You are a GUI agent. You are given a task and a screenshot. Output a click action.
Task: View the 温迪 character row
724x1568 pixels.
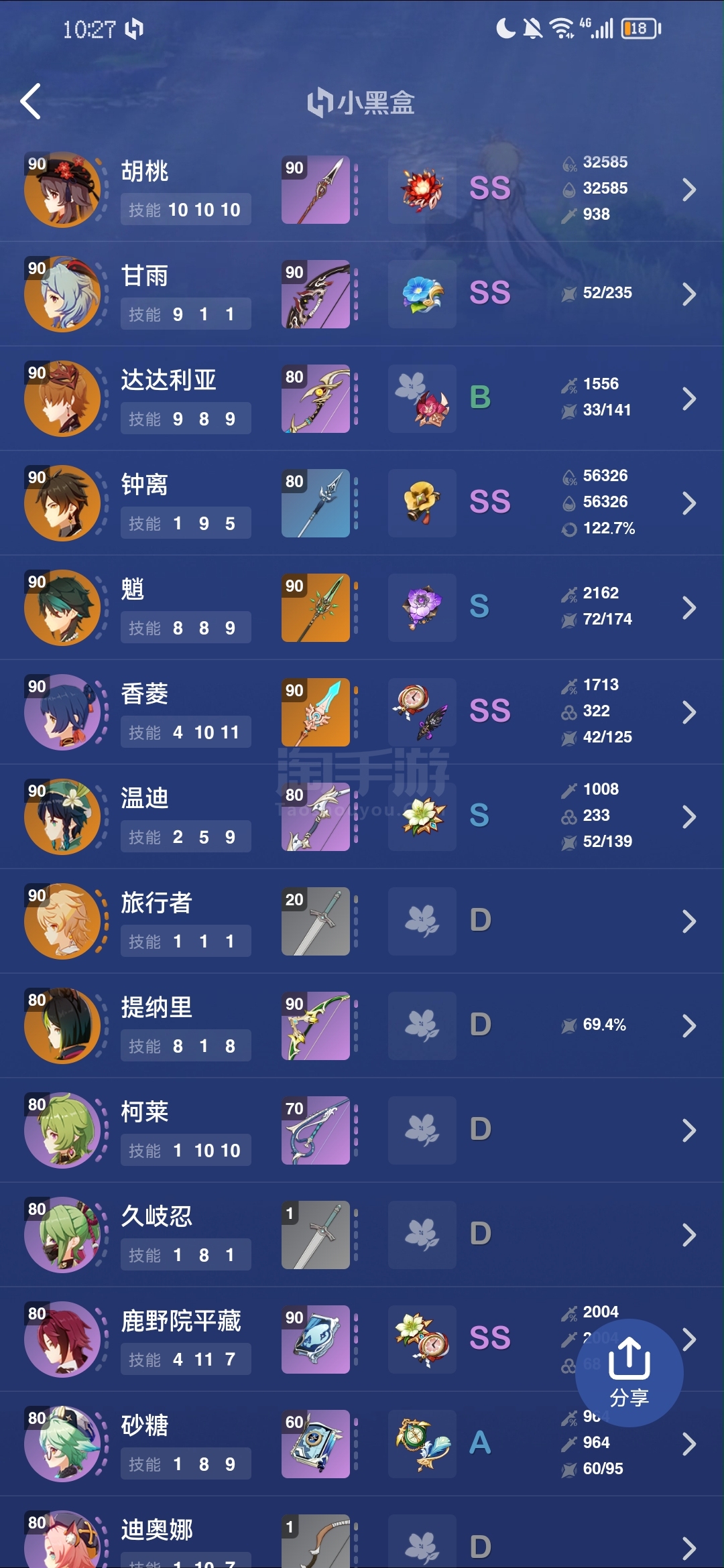coord(362,817)
